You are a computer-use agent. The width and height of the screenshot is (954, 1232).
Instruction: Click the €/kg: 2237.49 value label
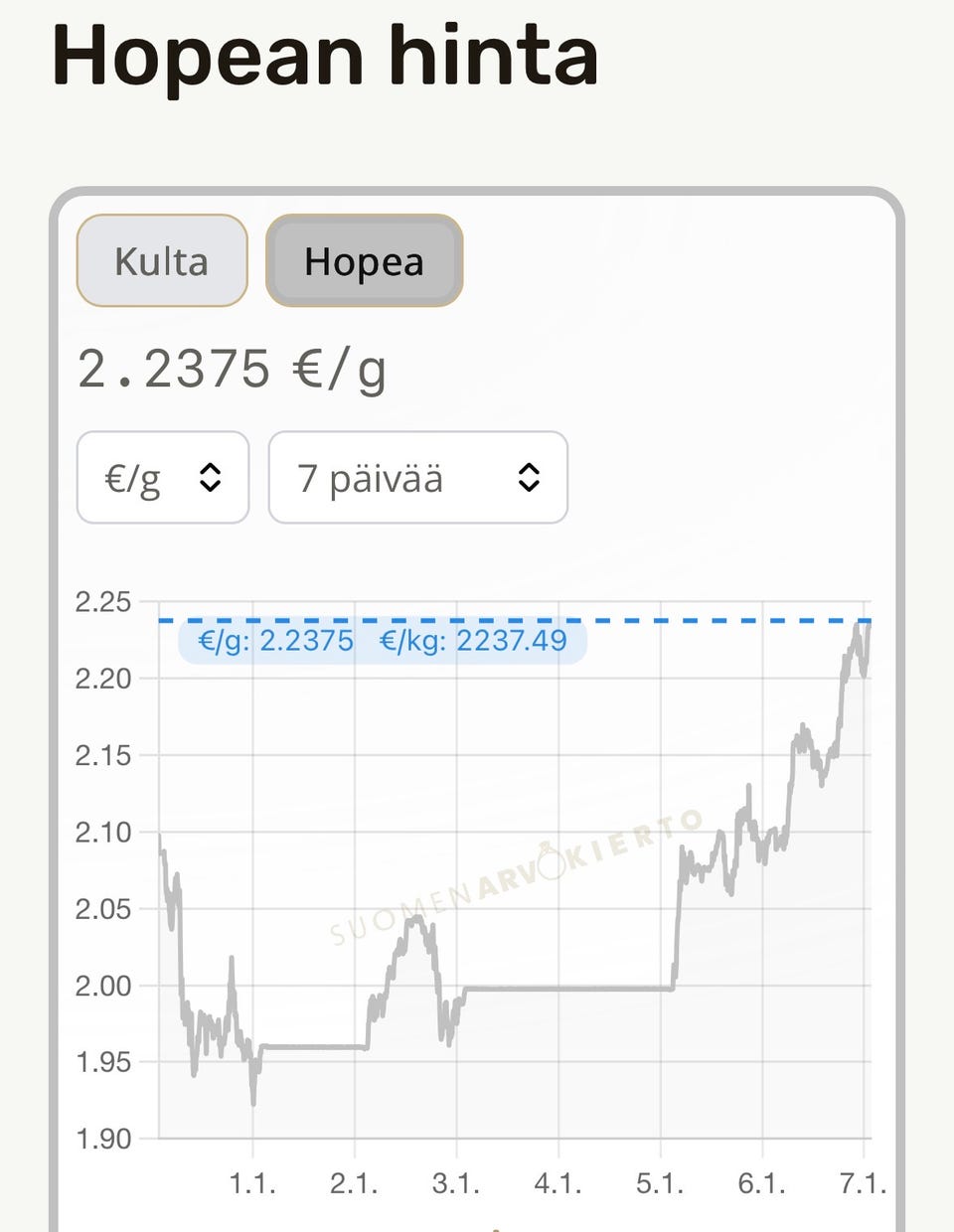tap(474, 640)
